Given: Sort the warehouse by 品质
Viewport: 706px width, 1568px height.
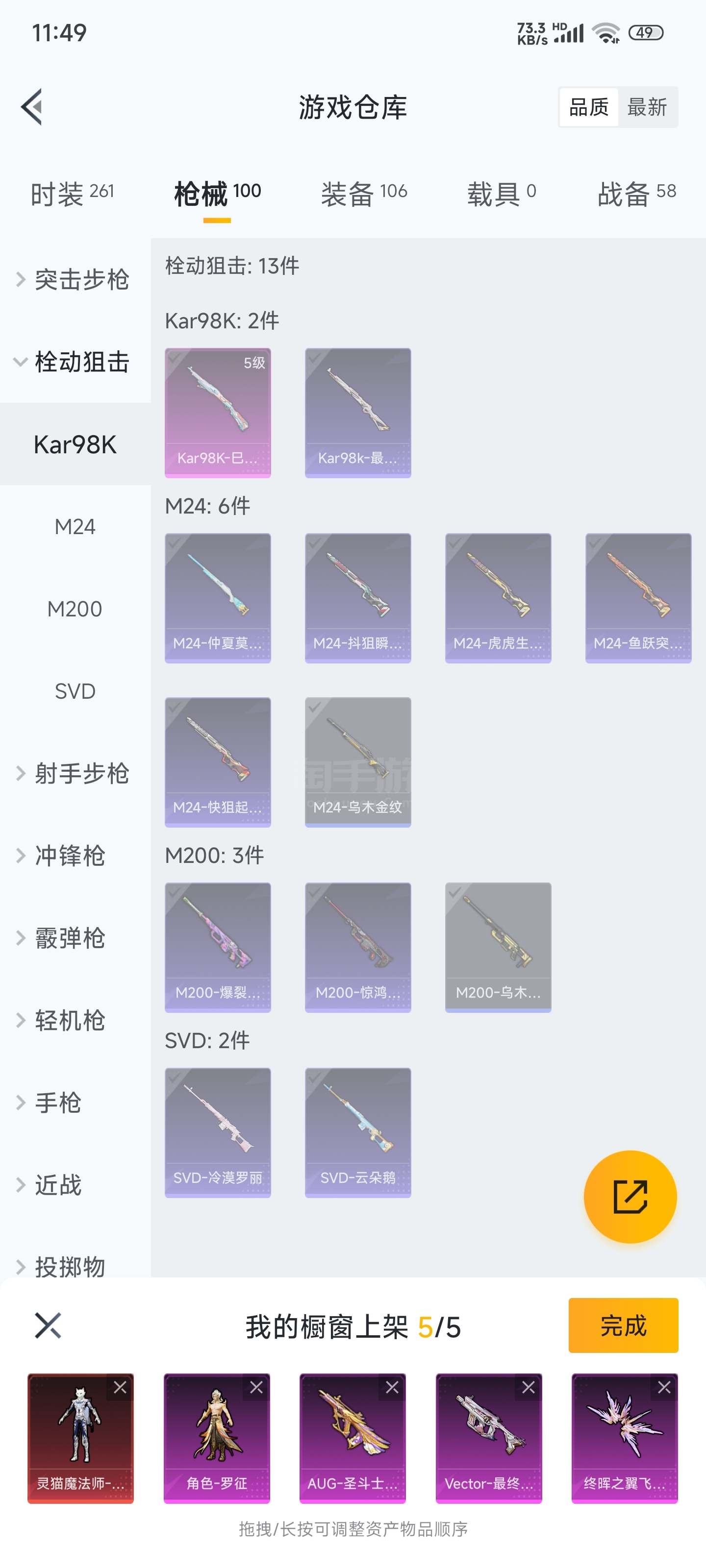Looking at the screenshot, I should pos(588,107).
